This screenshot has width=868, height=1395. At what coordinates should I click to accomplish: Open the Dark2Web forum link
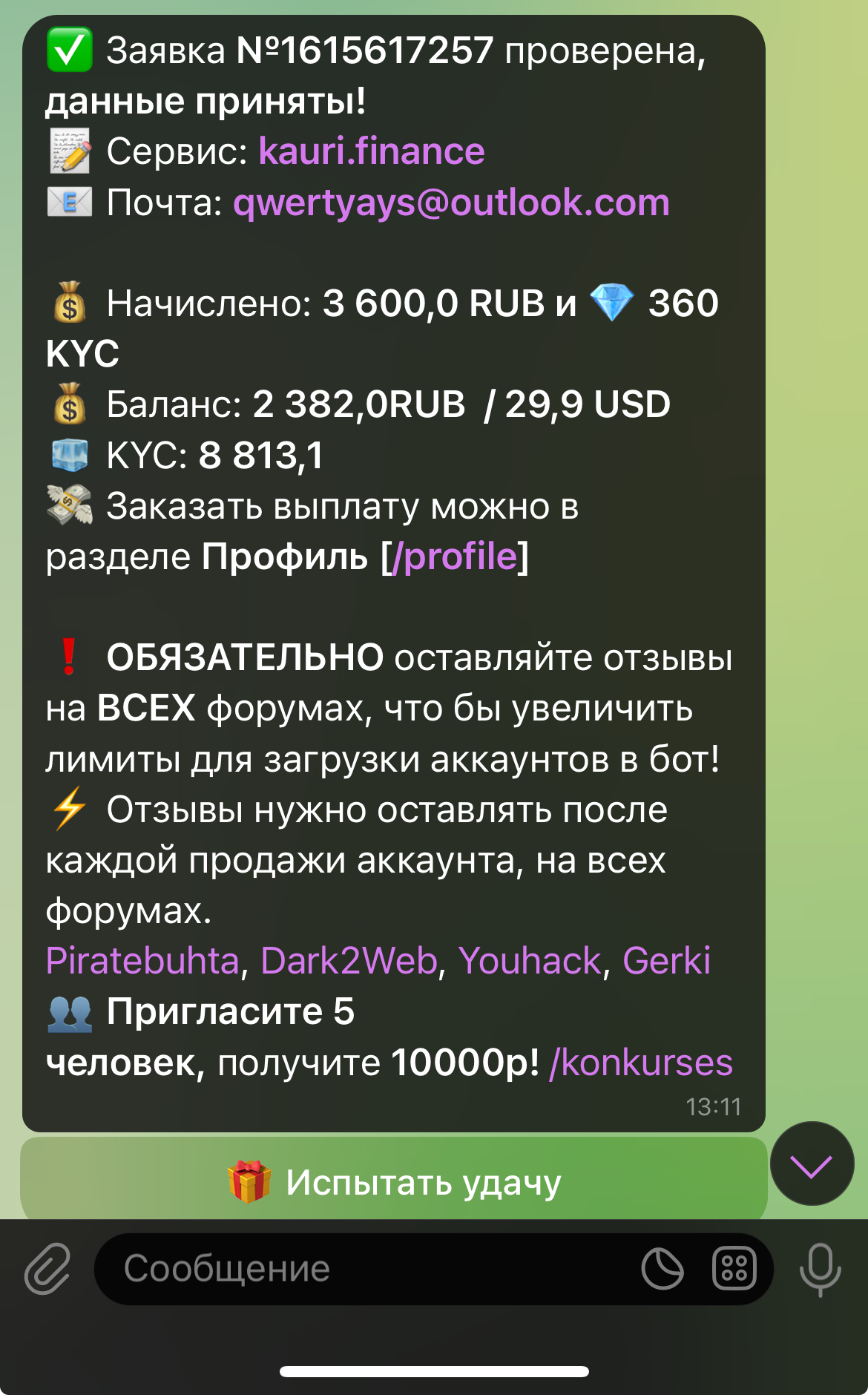349,961
